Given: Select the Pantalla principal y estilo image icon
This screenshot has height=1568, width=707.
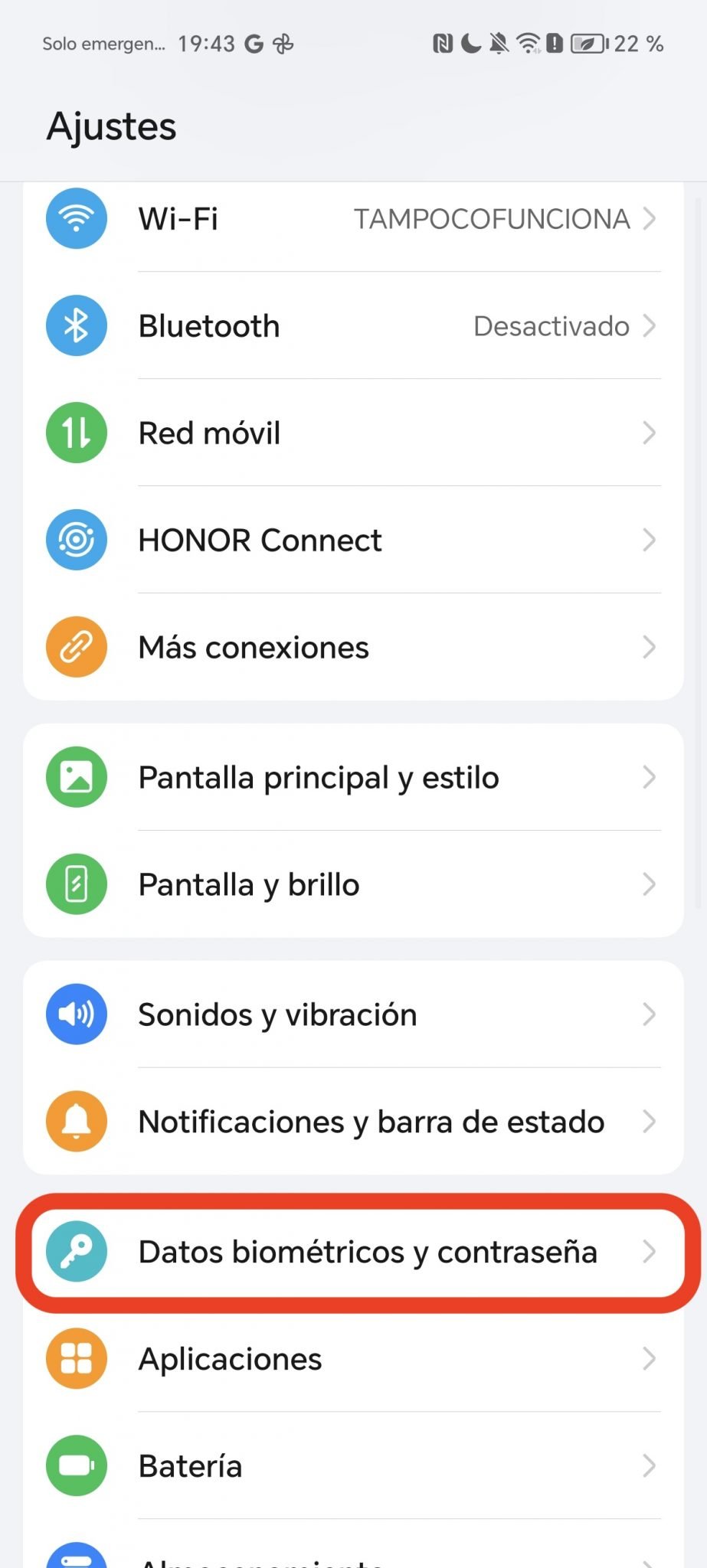Looking at the screenshot, I should tap(75, 776).
